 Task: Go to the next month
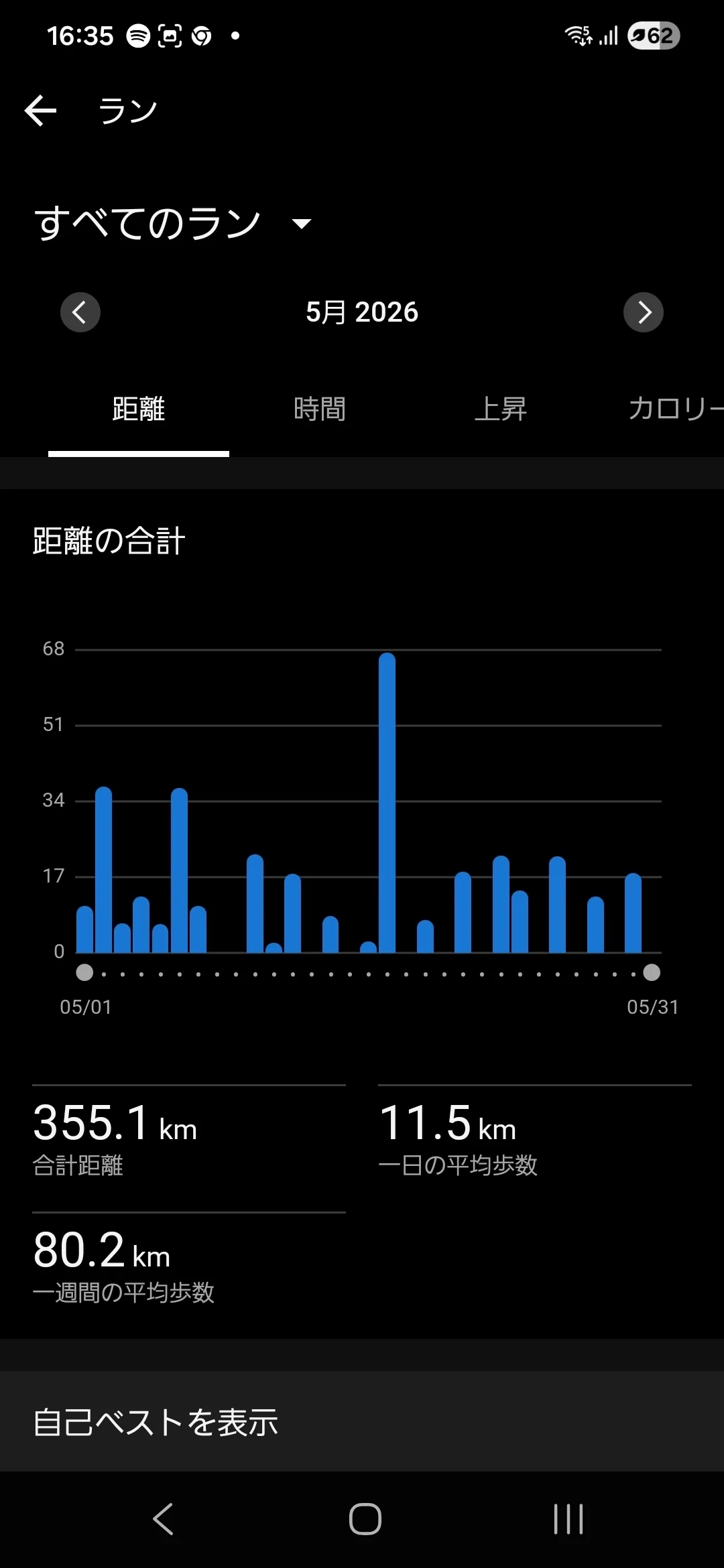tap(644, 312)
